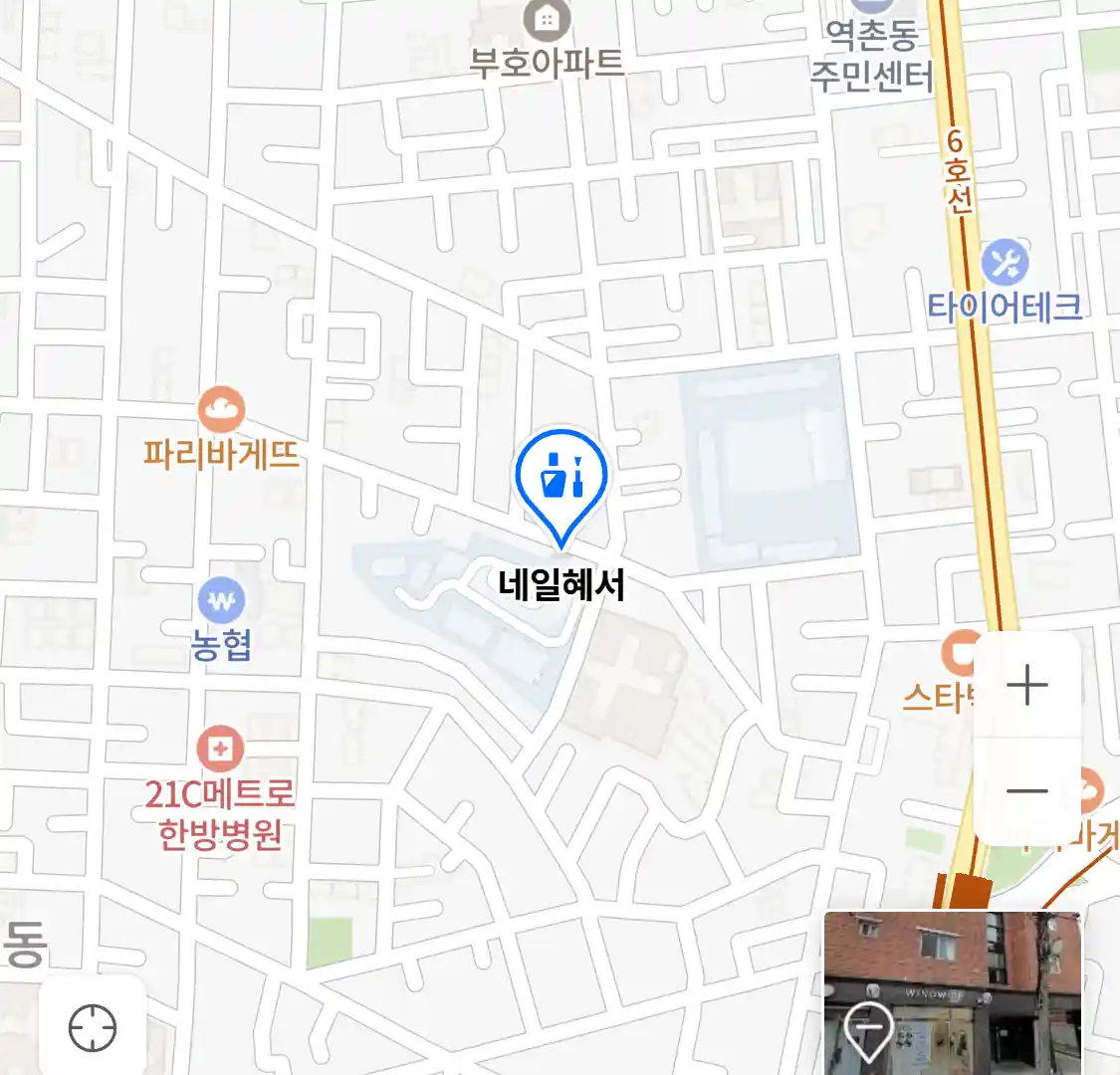Image resolution: width=1120 pixels, height=1075 pixels.
Task: Open the street view thumbnail
Action: click(x=952, y=992)
